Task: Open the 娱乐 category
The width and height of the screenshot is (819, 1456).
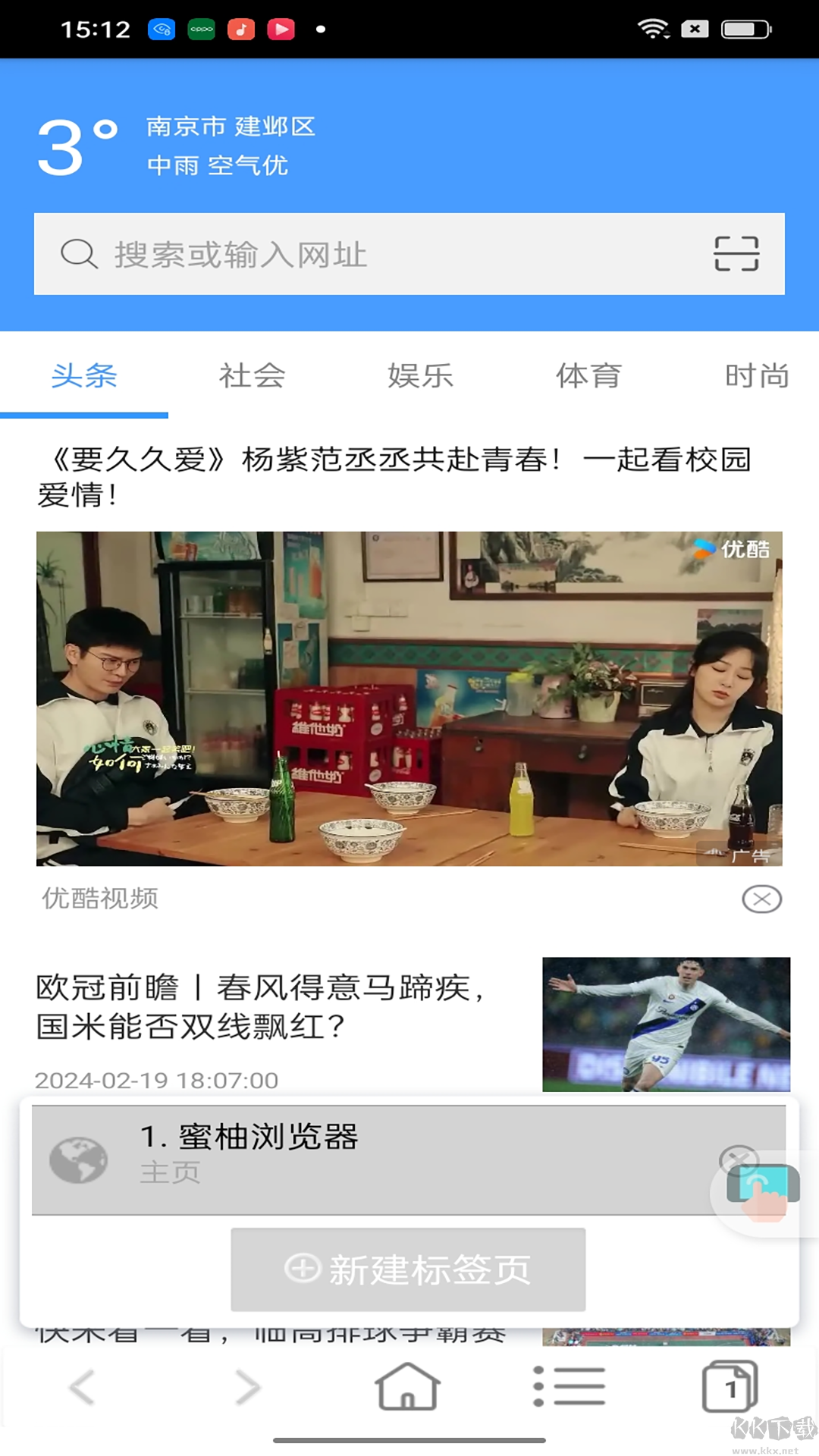Action: click(x=422, y=375)
